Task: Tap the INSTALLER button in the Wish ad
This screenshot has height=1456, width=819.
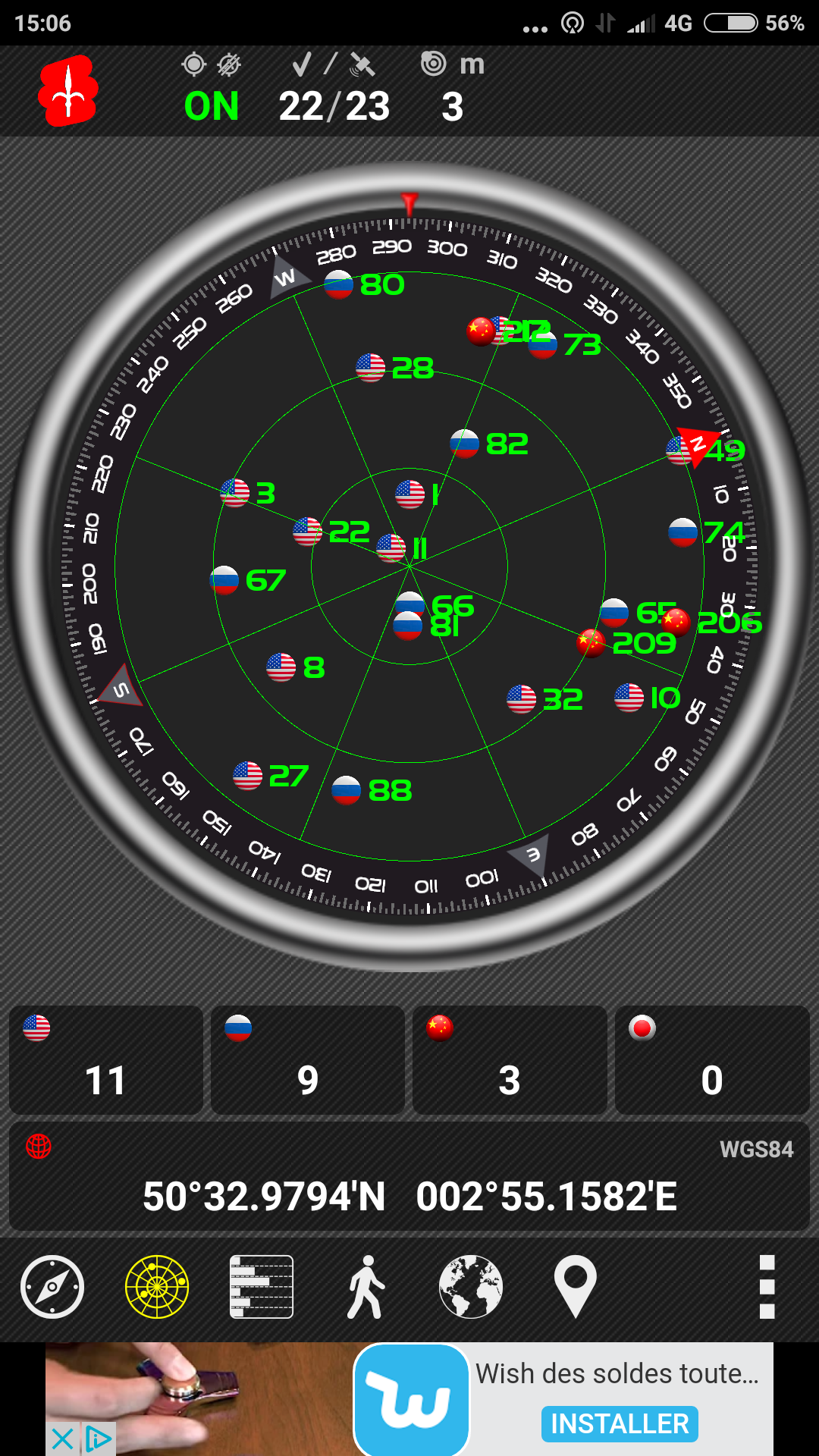Action: [620, 1424]
